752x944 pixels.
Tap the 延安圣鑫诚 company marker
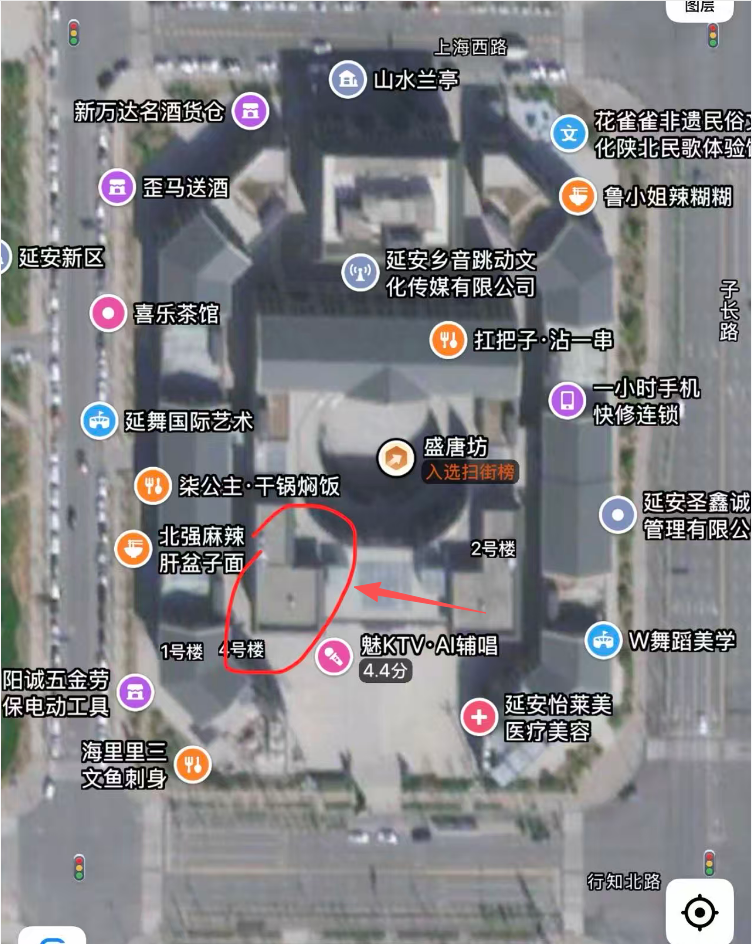617,514
